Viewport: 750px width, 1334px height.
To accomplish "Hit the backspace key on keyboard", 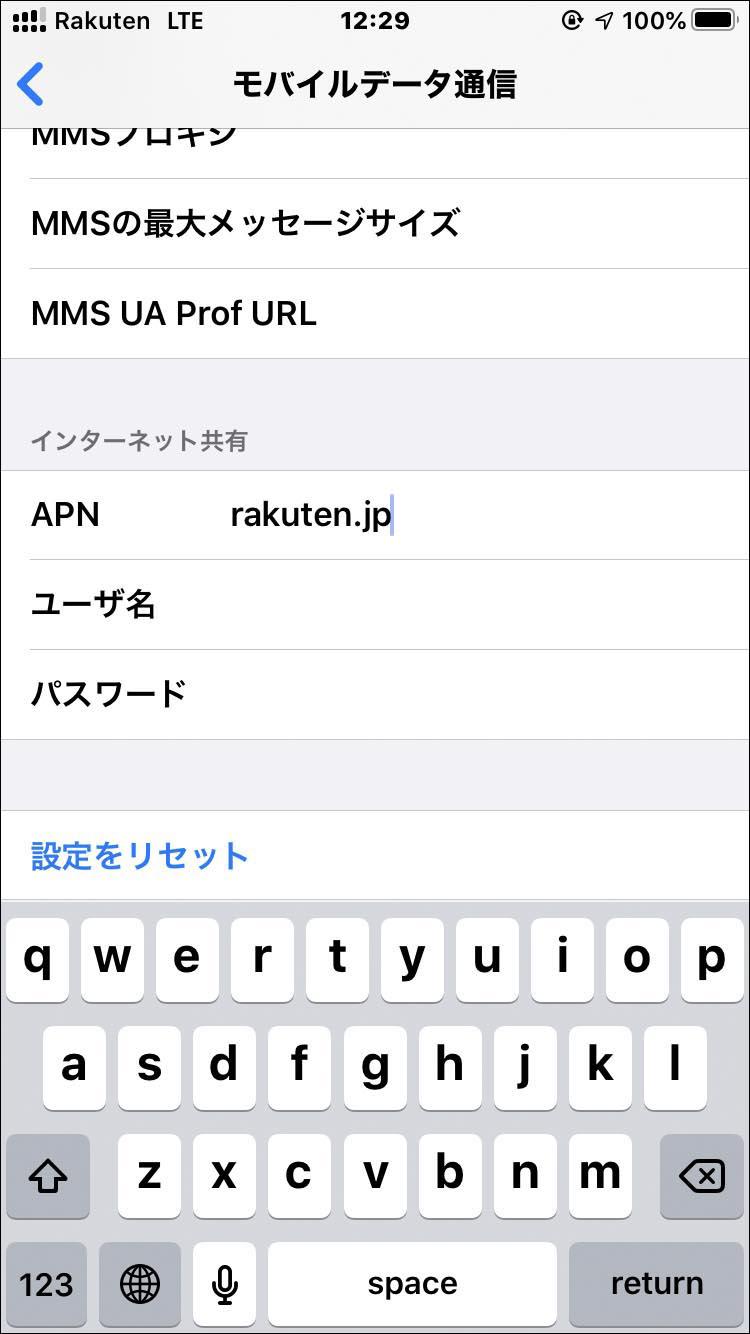I will pyautogui.click(x=701, y=1176).
